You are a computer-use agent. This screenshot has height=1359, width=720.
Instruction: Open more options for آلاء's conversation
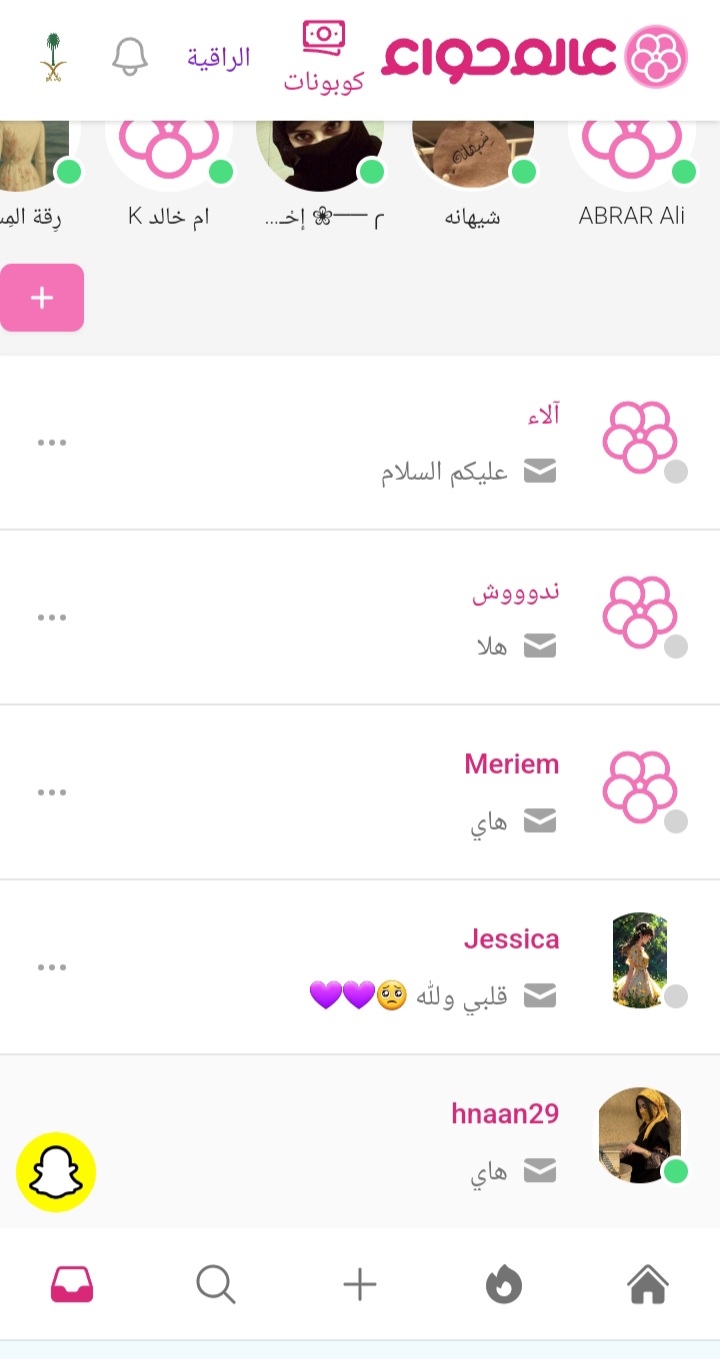pos(52,443)
